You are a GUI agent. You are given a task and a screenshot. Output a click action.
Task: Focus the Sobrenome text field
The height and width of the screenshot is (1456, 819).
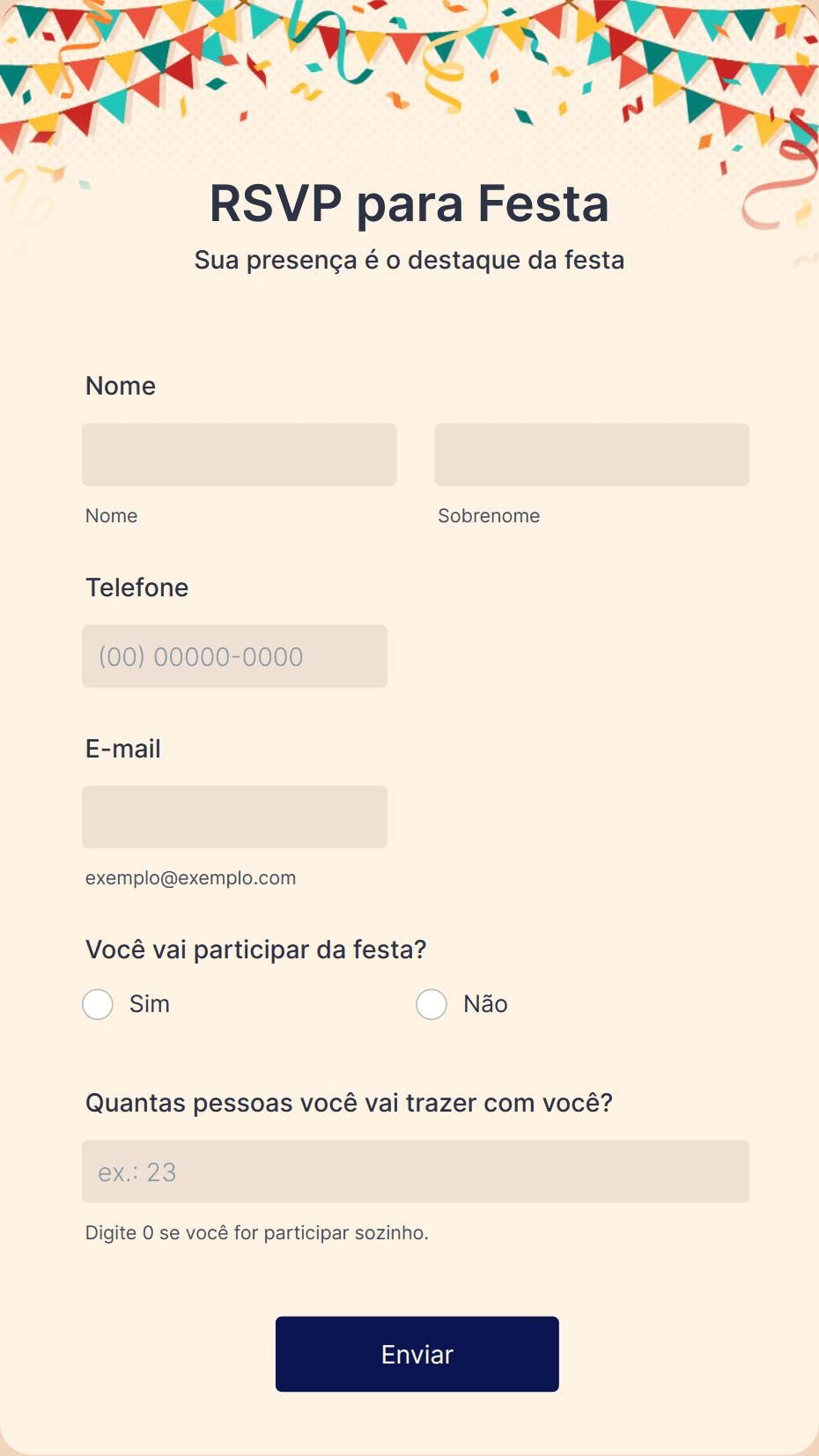[x=591, y=455]
